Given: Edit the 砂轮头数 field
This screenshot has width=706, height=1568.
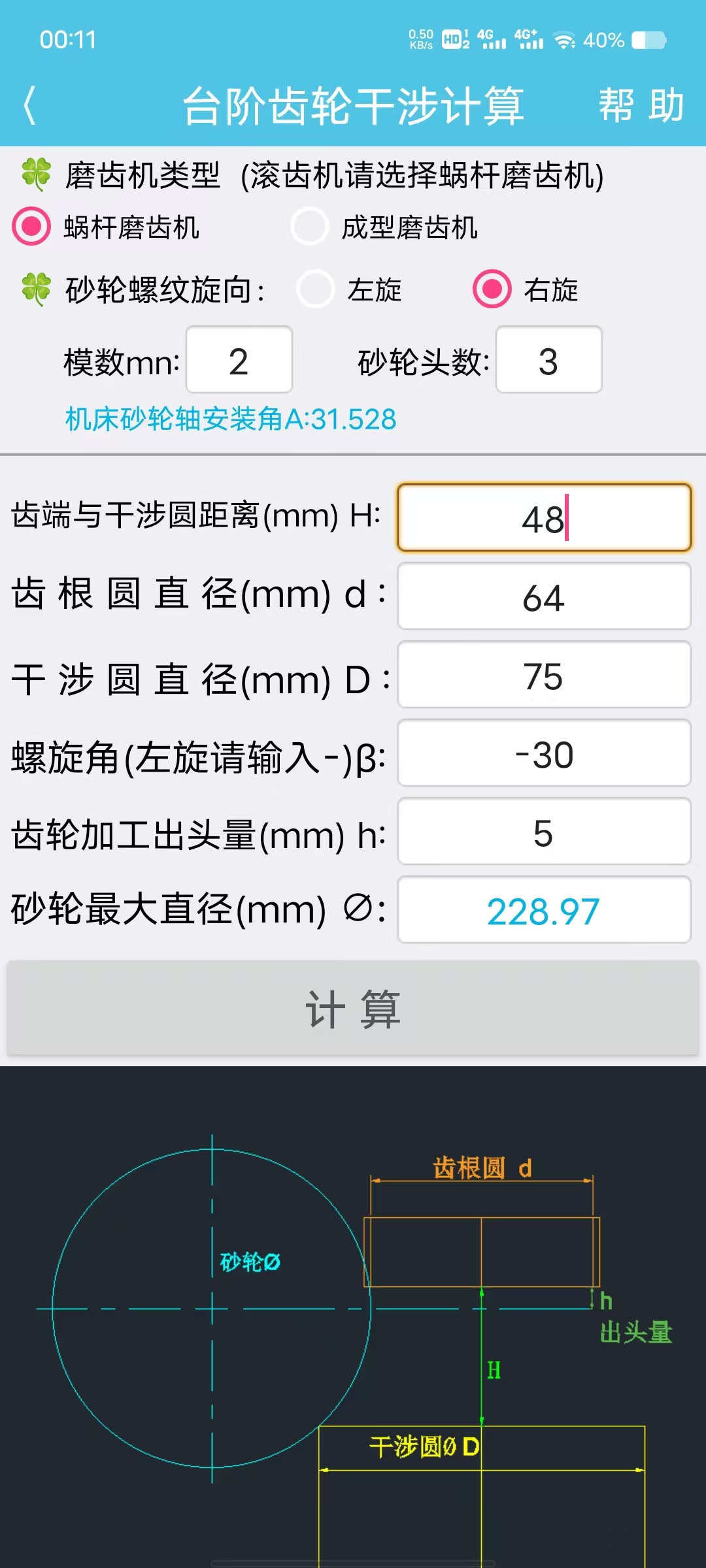Looking at the screenshot, I should point(549,360).
